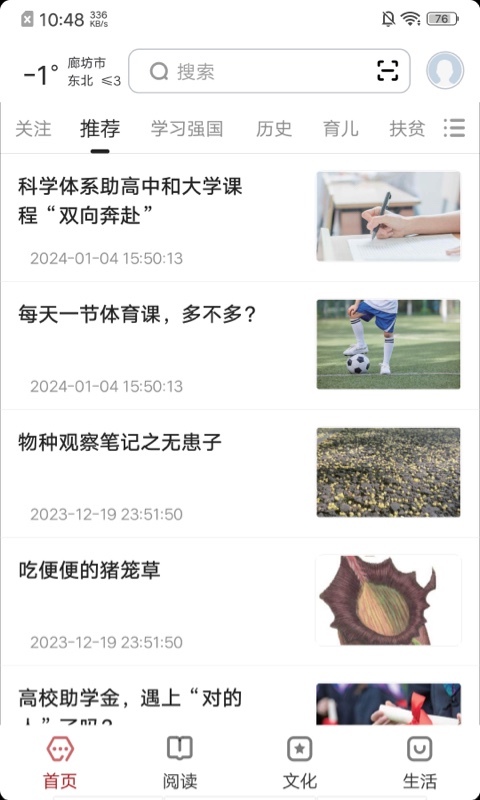The width and height of the screenshot is (480, 800).
Task: Open article 科学体系助高中和大学课程“双向奔赴”
Action: pos(240,218)
